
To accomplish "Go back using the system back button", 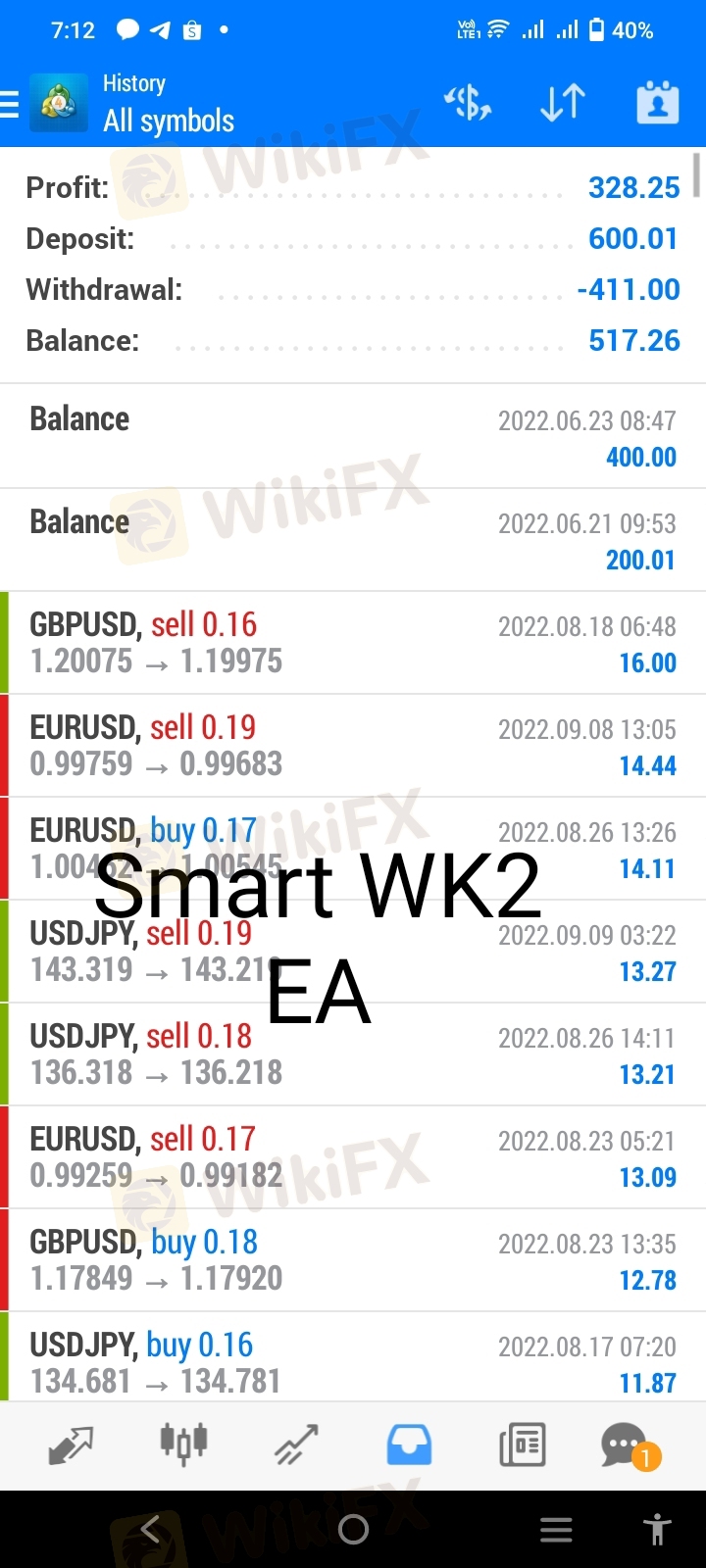I will 150,1529.
